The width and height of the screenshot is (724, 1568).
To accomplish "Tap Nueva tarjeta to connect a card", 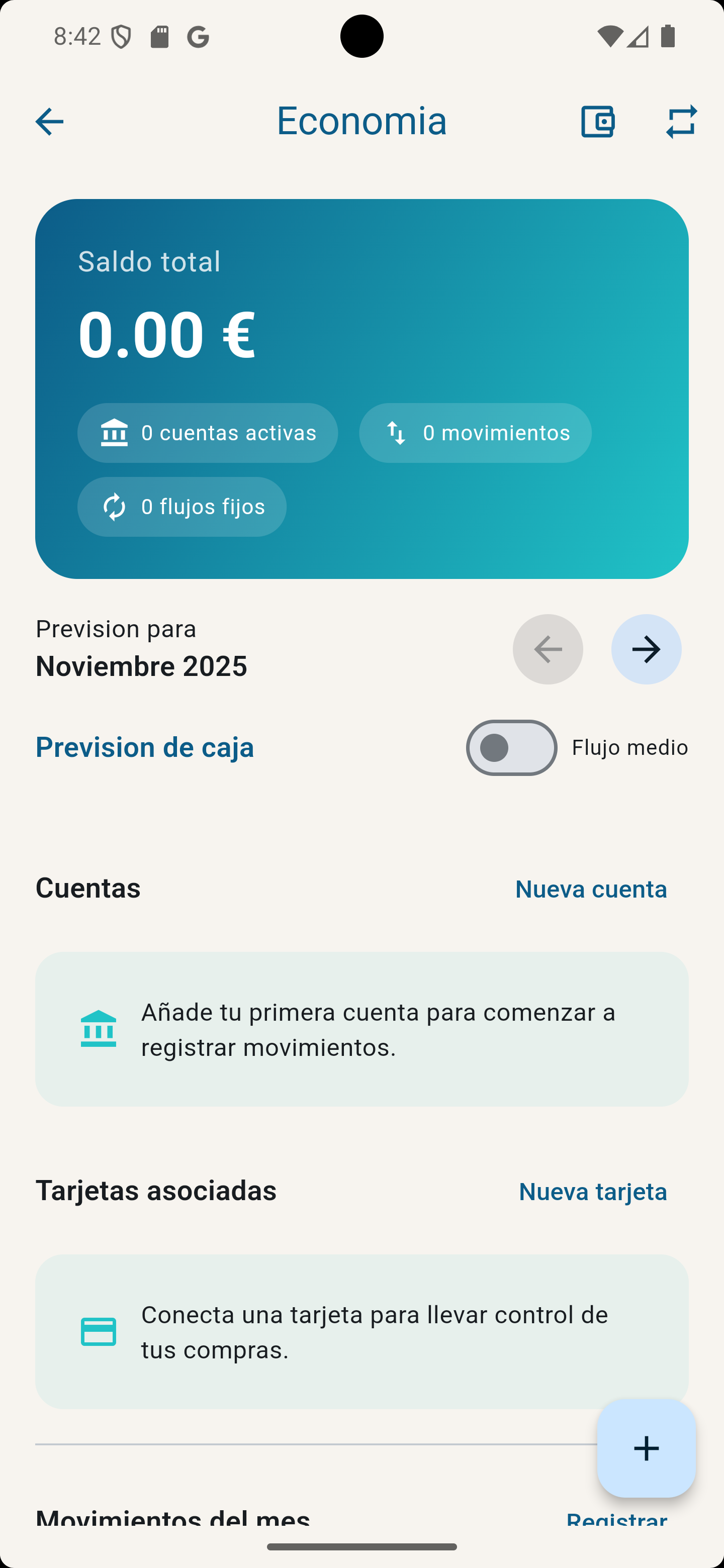I will (x=592, y=1191).
